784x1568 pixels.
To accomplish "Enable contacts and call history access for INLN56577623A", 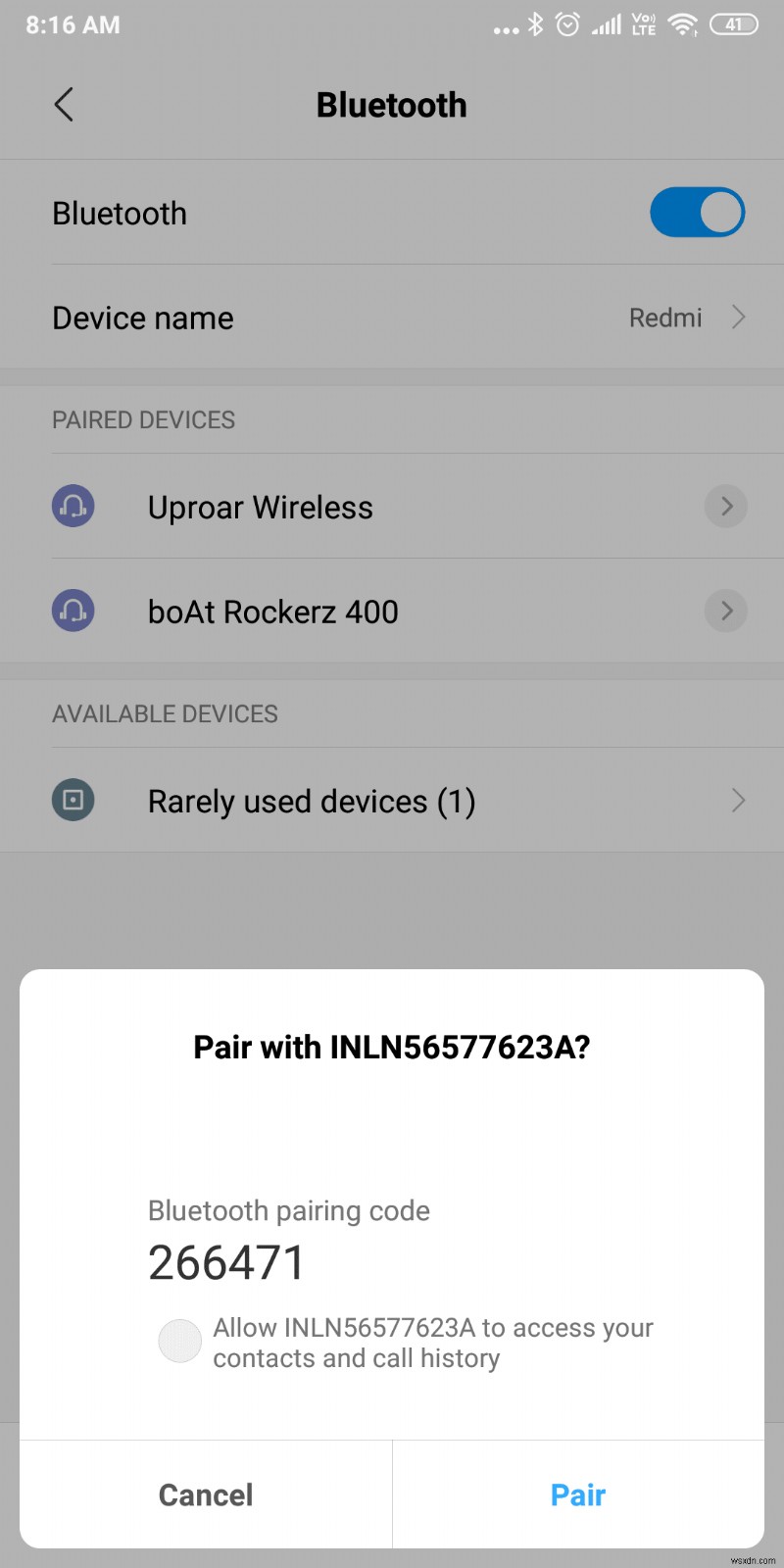I will click(179, 1340).
